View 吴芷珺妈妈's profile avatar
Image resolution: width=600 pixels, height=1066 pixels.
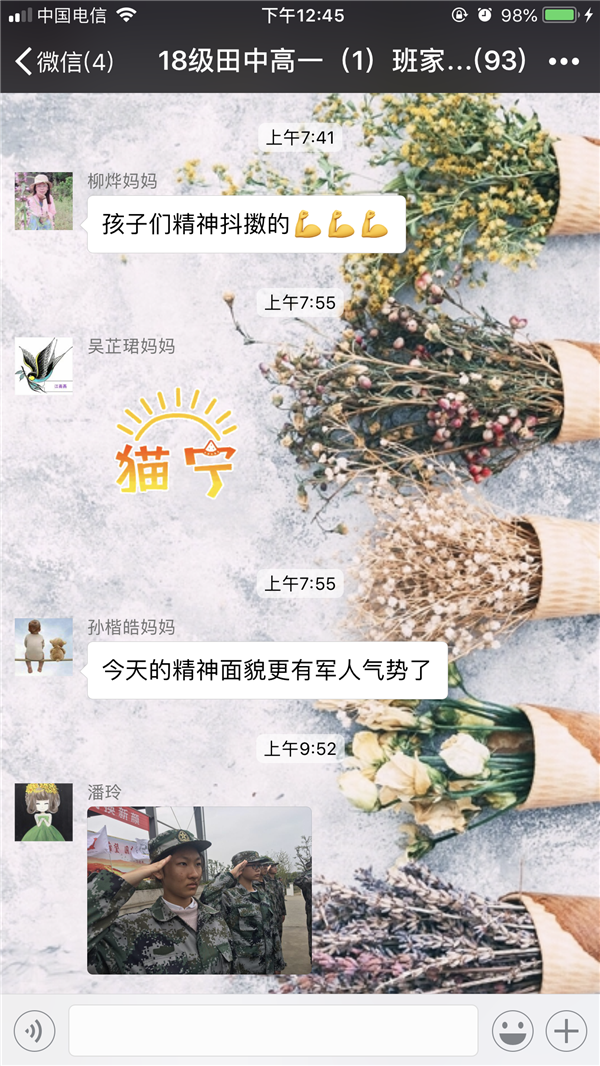(44, 365)
